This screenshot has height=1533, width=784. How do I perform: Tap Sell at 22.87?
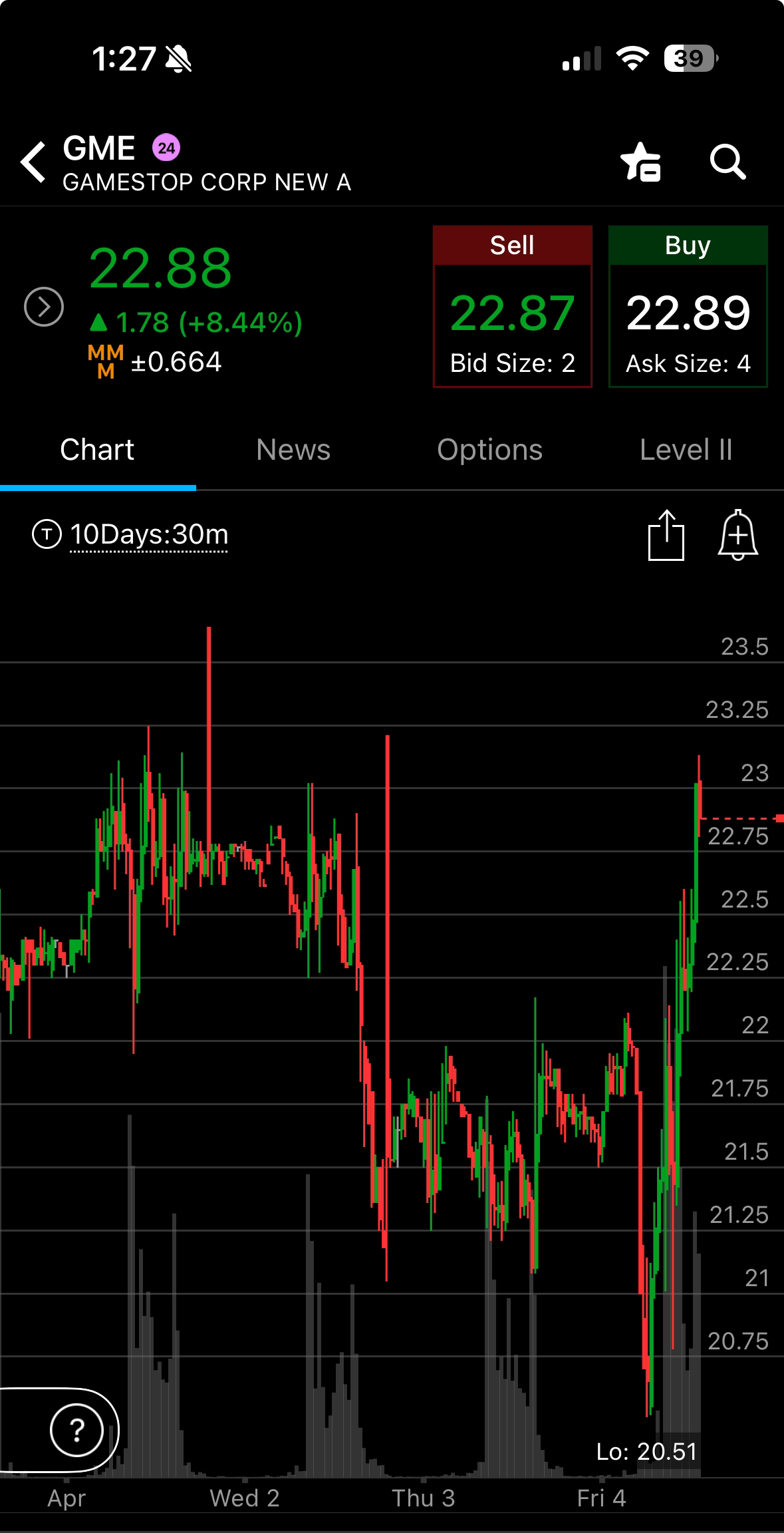click(x=513, y=306)
